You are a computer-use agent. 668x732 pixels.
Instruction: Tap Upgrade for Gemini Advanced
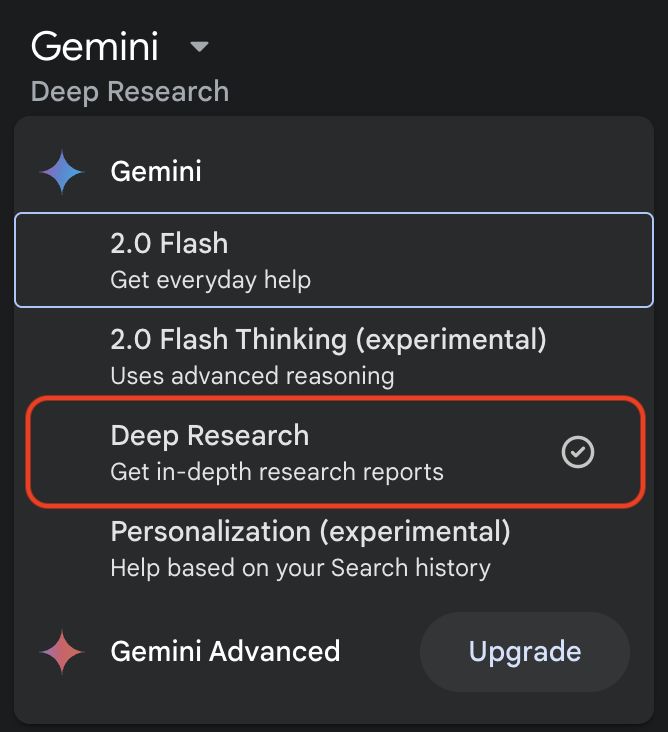click(x=525, y=652)
